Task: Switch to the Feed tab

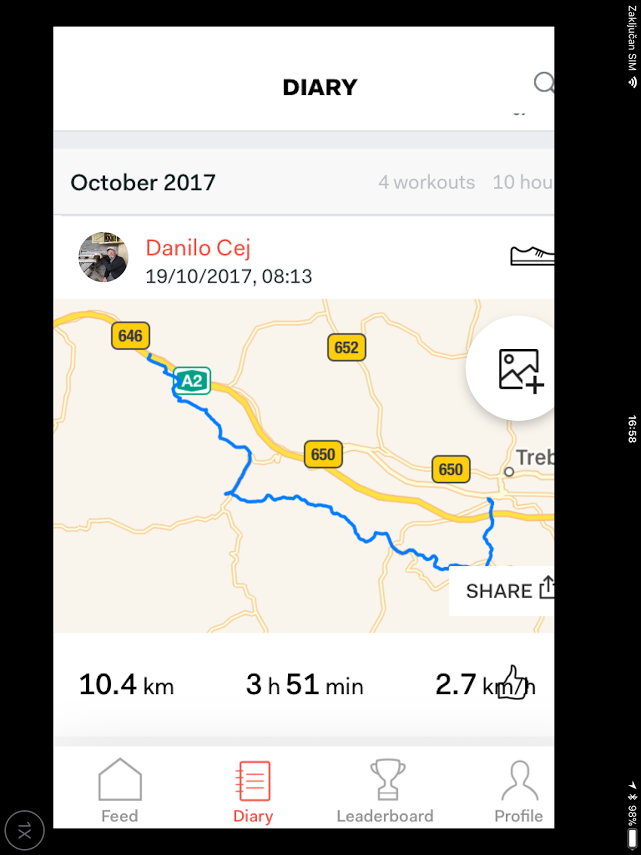Action: pos(119,790)
